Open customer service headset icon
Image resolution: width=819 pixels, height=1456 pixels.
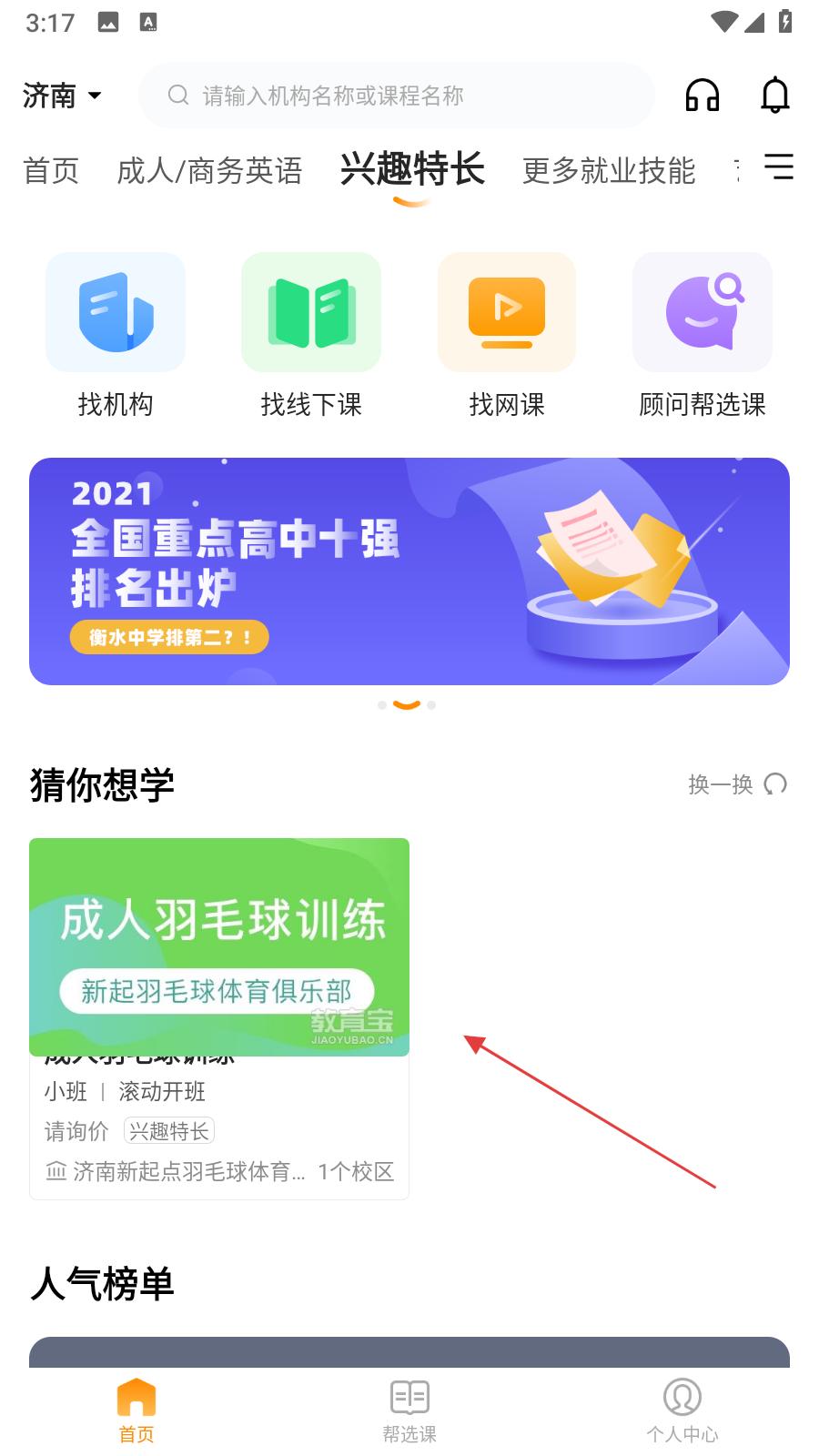(x=702, y=96)
